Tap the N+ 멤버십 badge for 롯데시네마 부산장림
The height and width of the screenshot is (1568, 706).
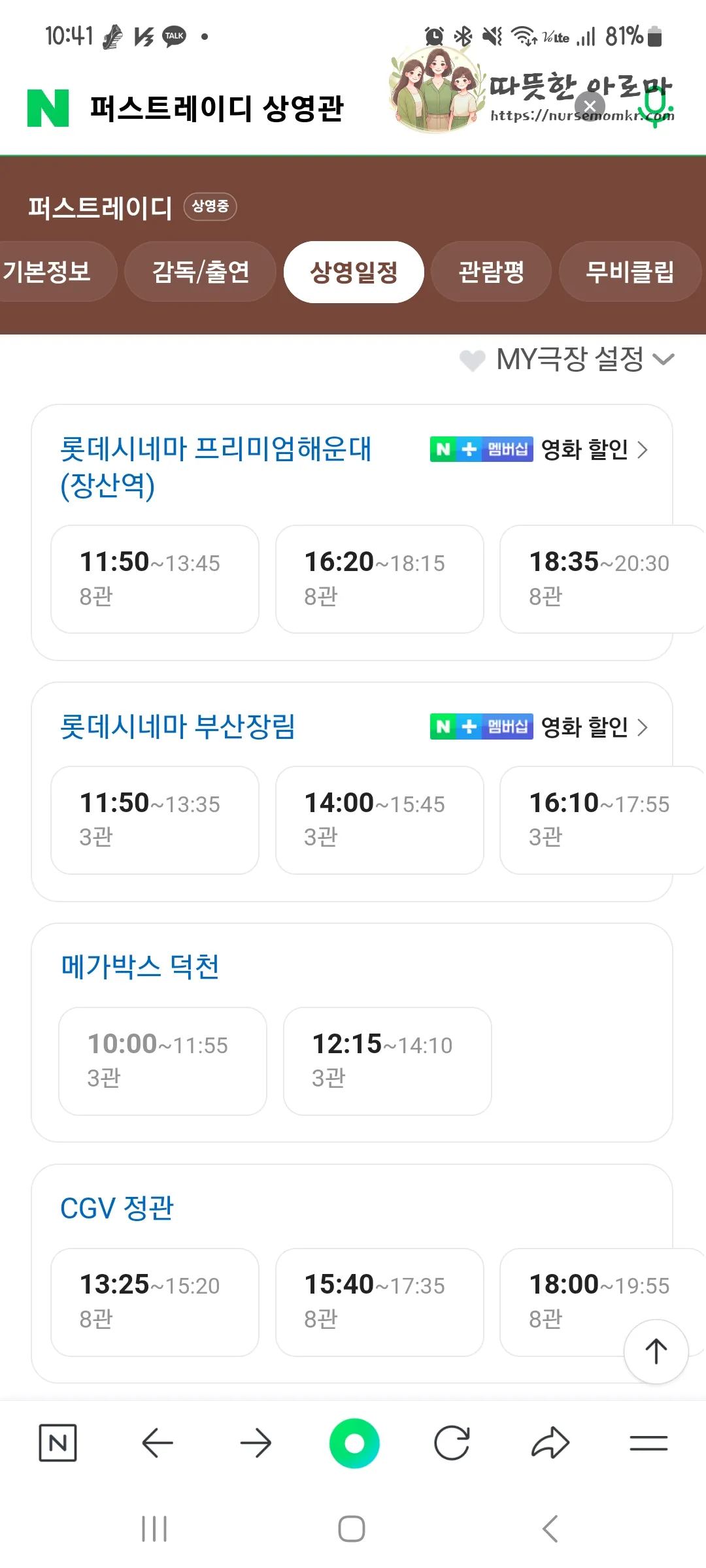click(x=480, y=727)
